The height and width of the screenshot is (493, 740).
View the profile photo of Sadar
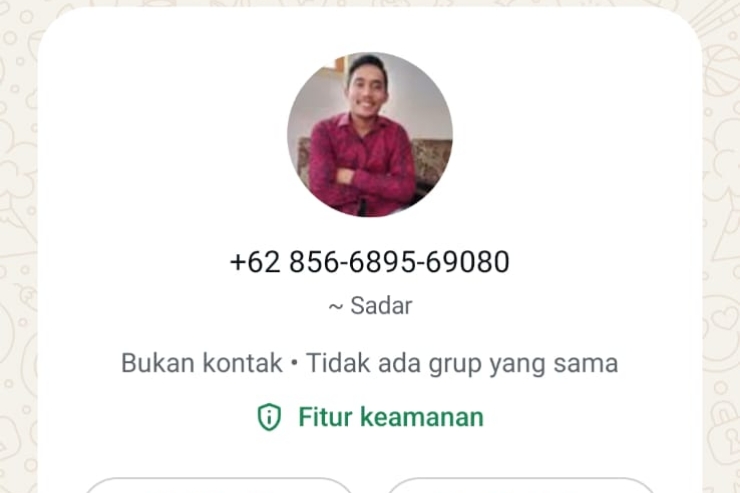pyautogui.click(x=369, y=134)
